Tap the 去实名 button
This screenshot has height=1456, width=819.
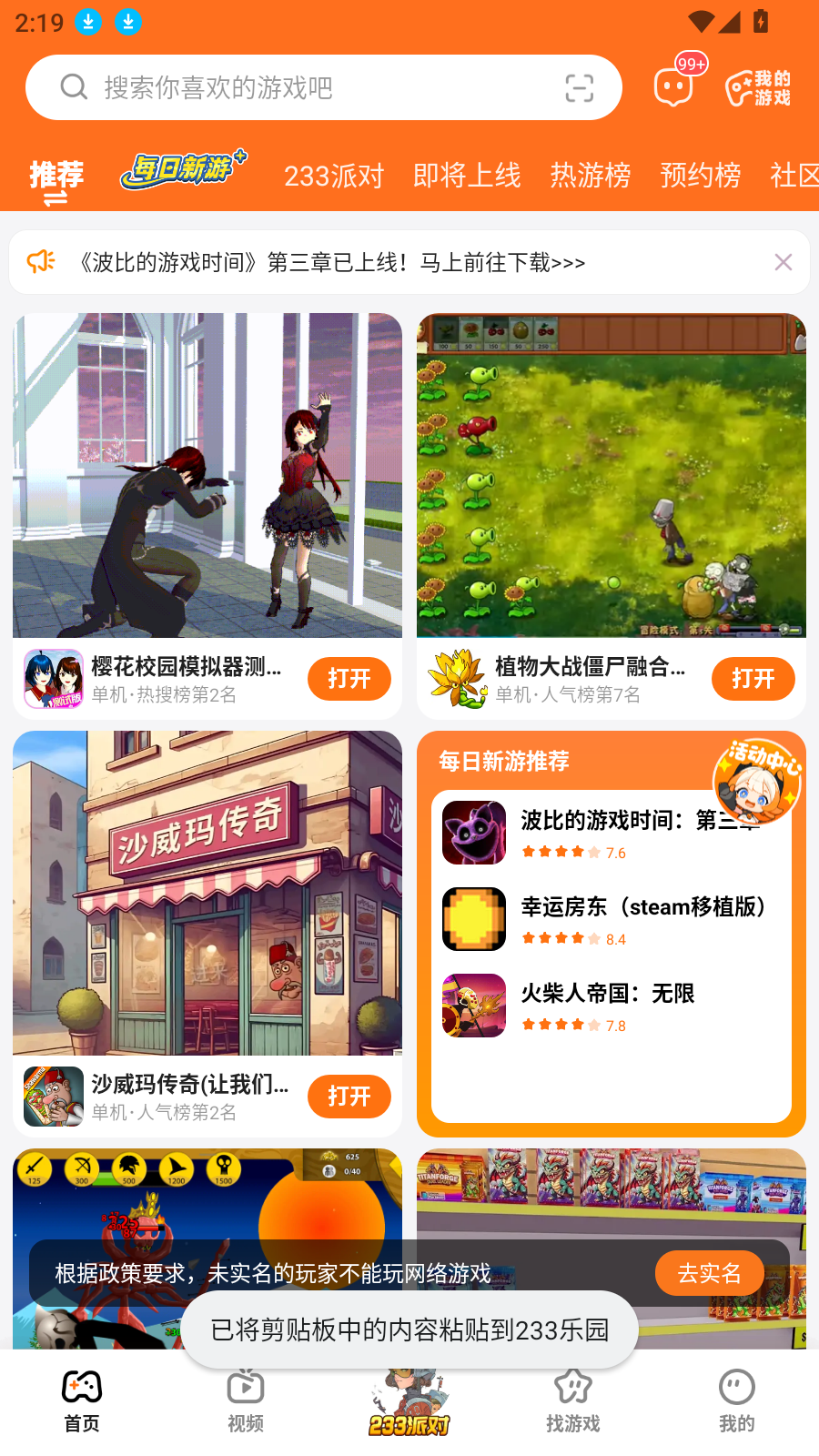point(710,1273)
